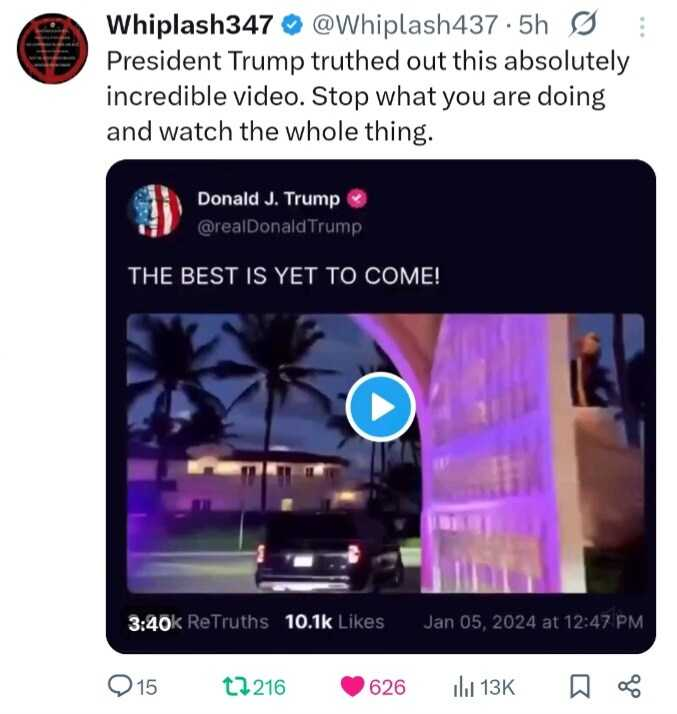Play the embedded video

coord(379,406)
